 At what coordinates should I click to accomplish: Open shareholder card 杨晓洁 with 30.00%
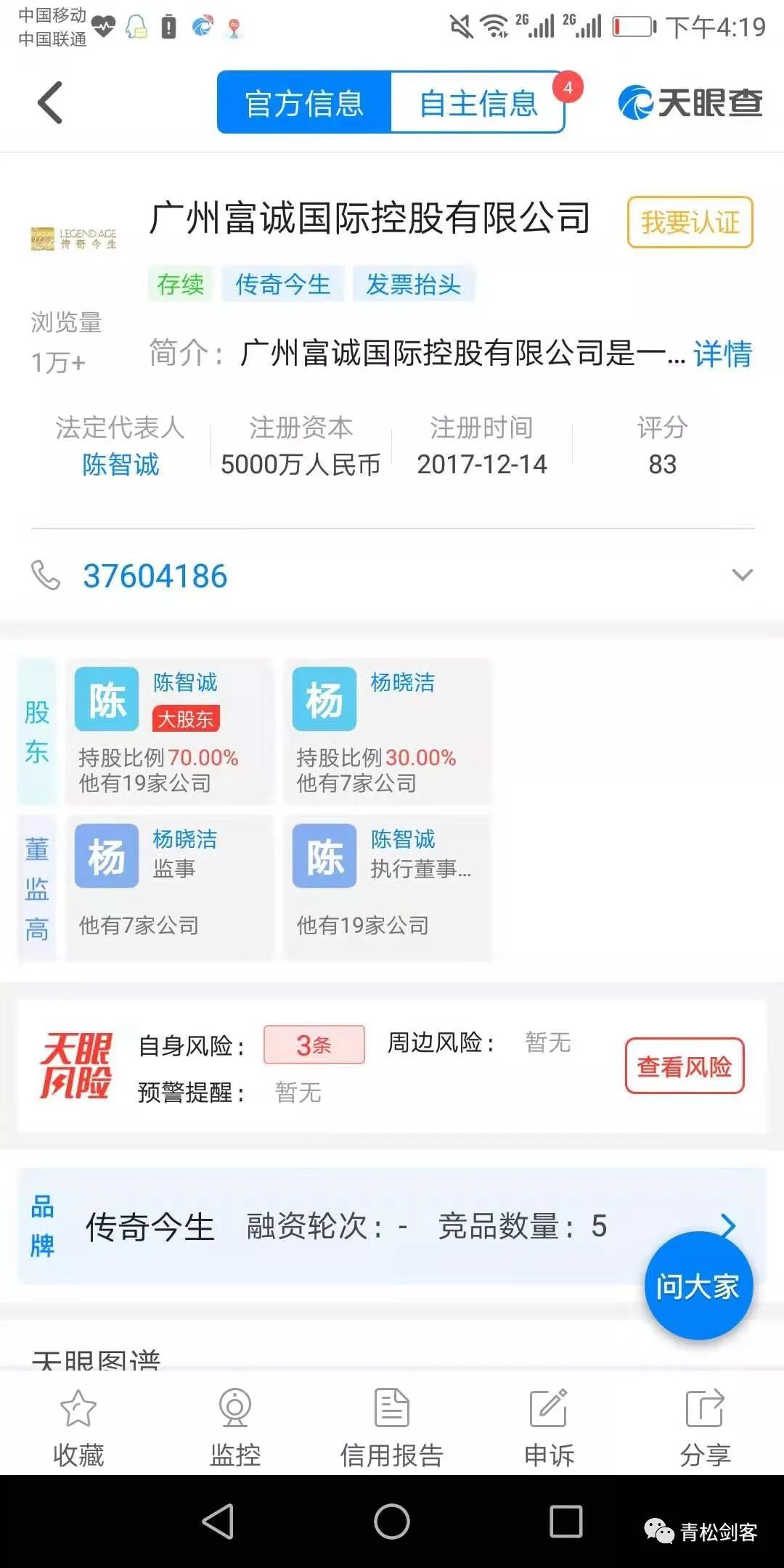[x=387, y=731]
